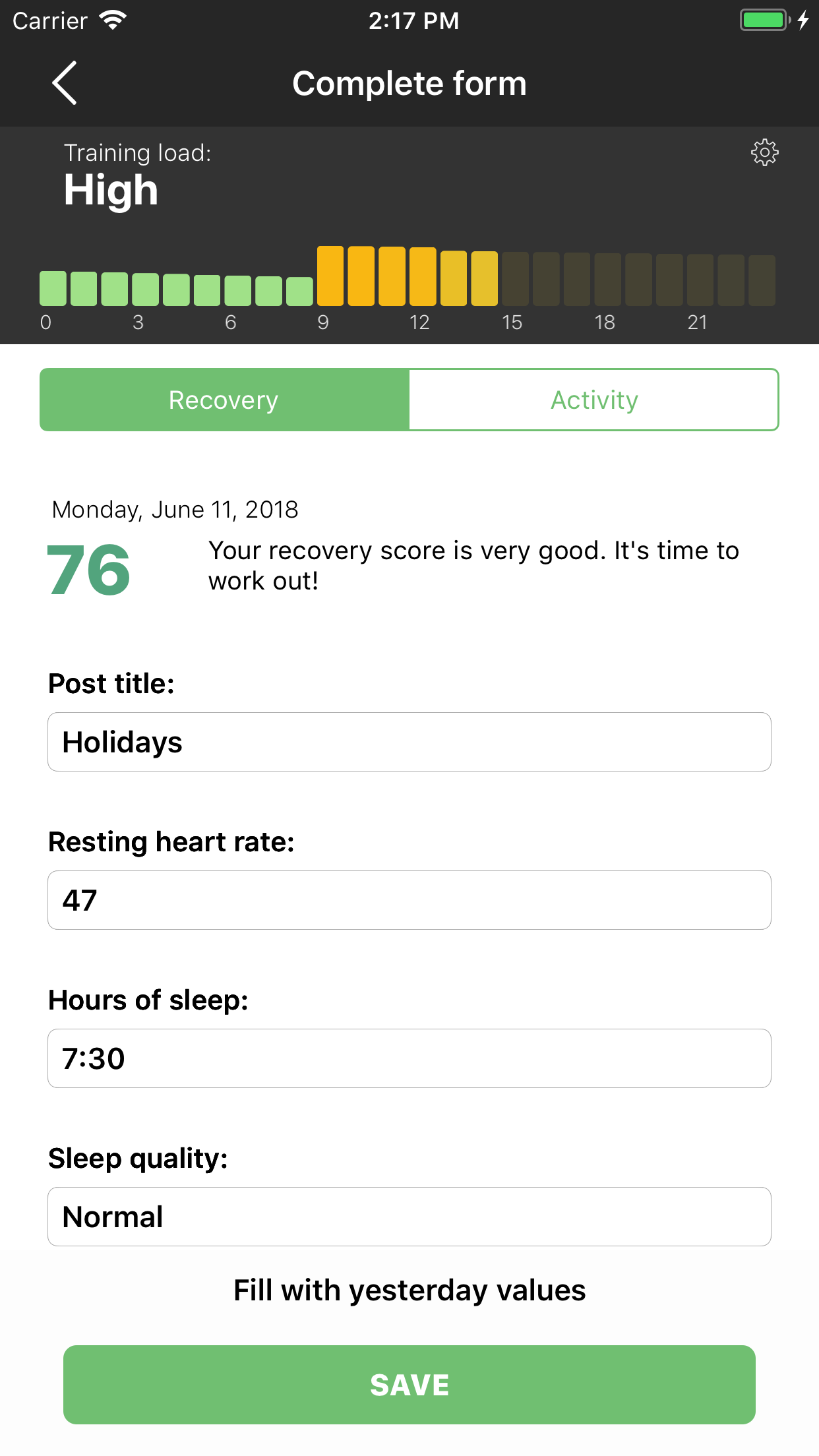Select the Recovery tab
The image size is (819, 1456).
pyautogui.click(x=224, y=400)
